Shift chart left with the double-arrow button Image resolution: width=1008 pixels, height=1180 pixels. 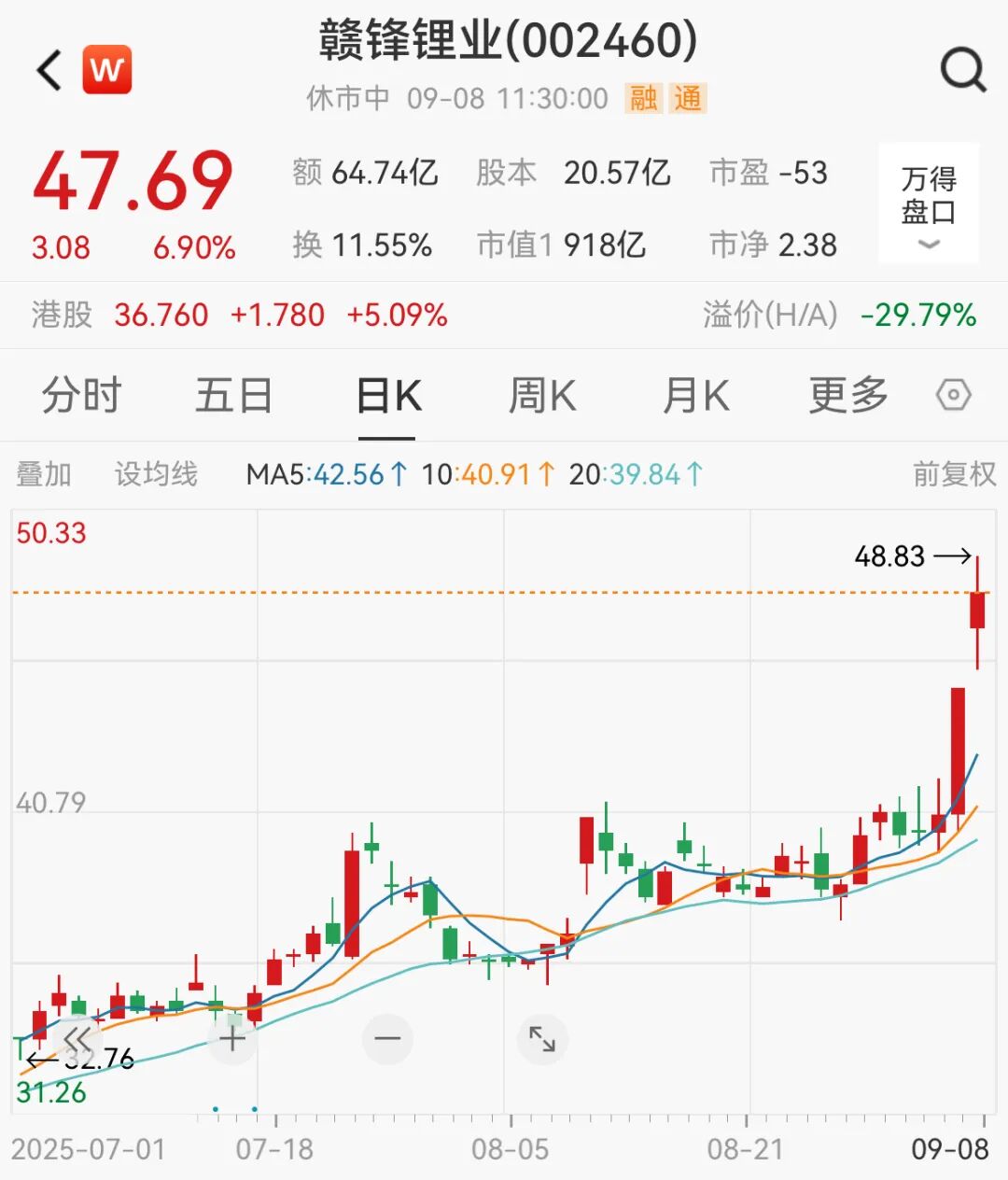pos(78,1038)
